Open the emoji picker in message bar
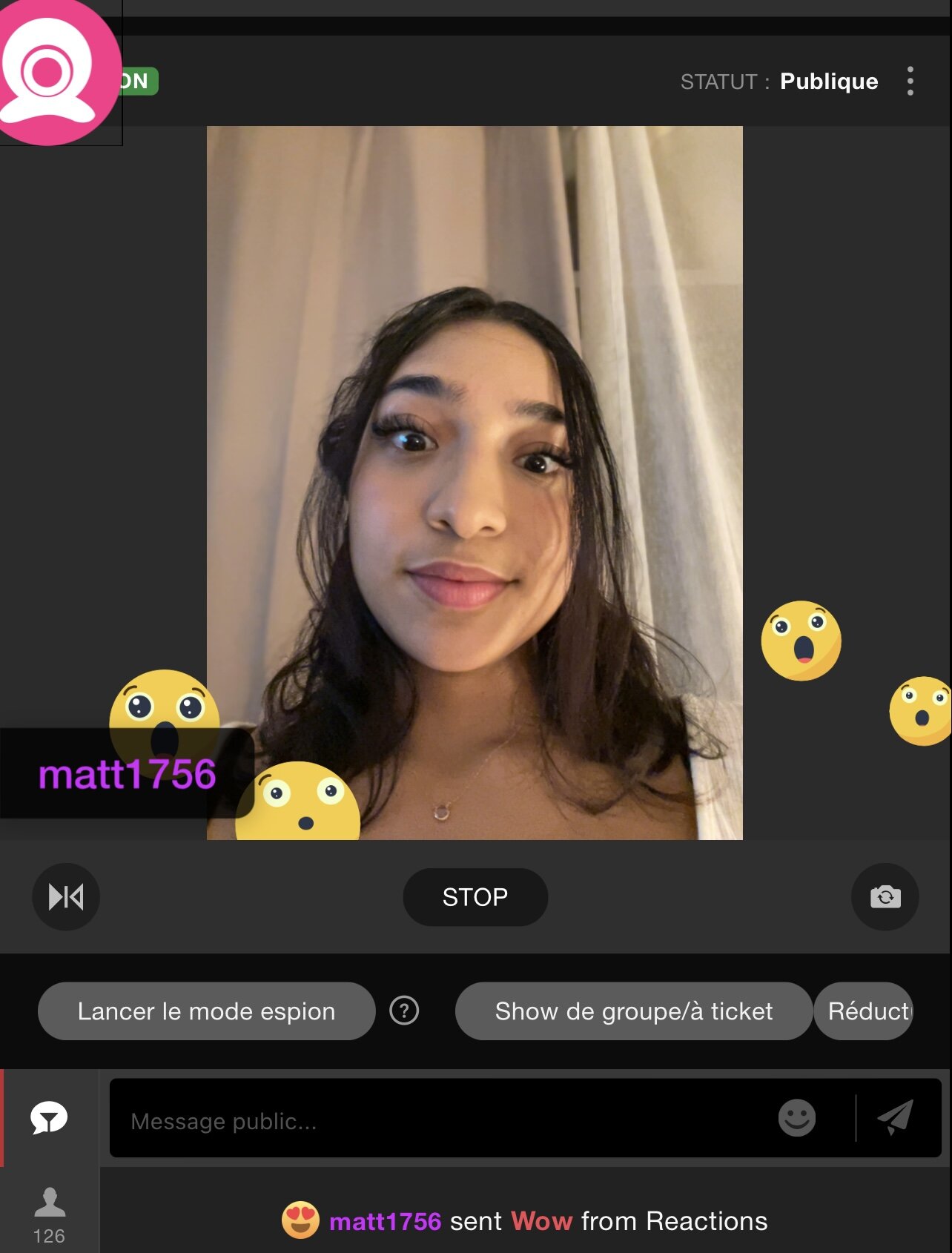This screenshot has width=952, height=1253. (797, 1118)
